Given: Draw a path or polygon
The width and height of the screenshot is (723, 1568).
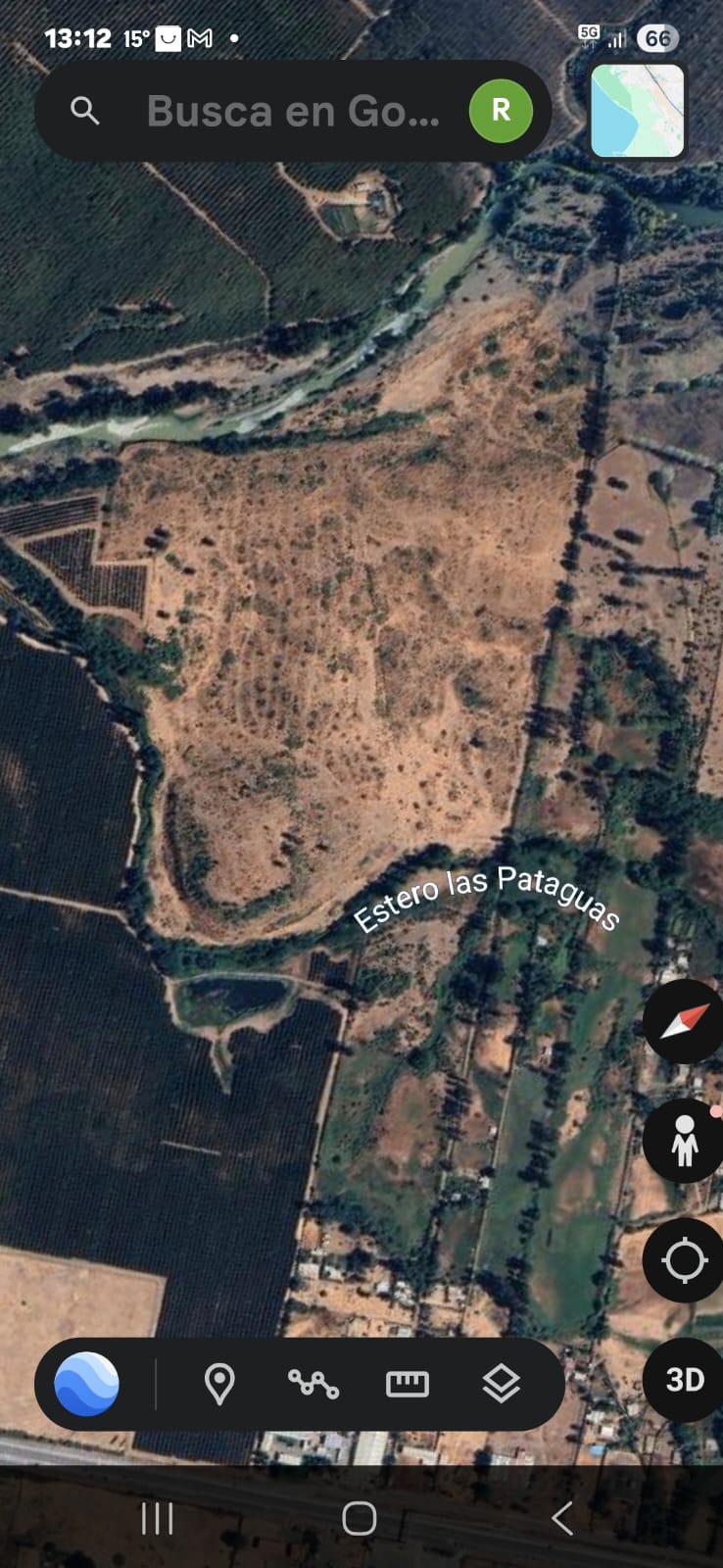Looking at the screenshot, I should [313, 1384].
